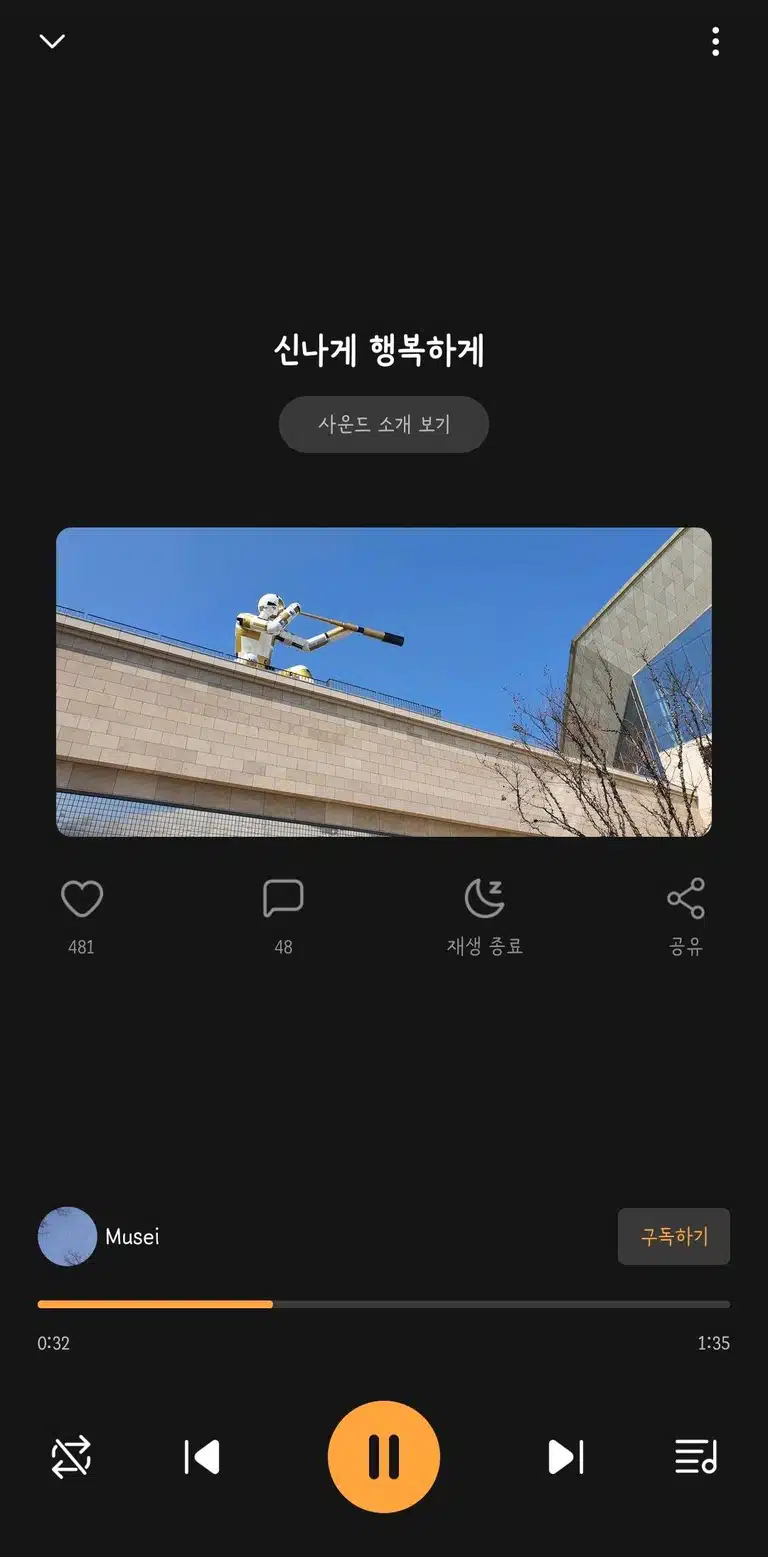Share this sound via 공유 icon
Viewport: 768px width, 1557px height.
pos(686,898)
